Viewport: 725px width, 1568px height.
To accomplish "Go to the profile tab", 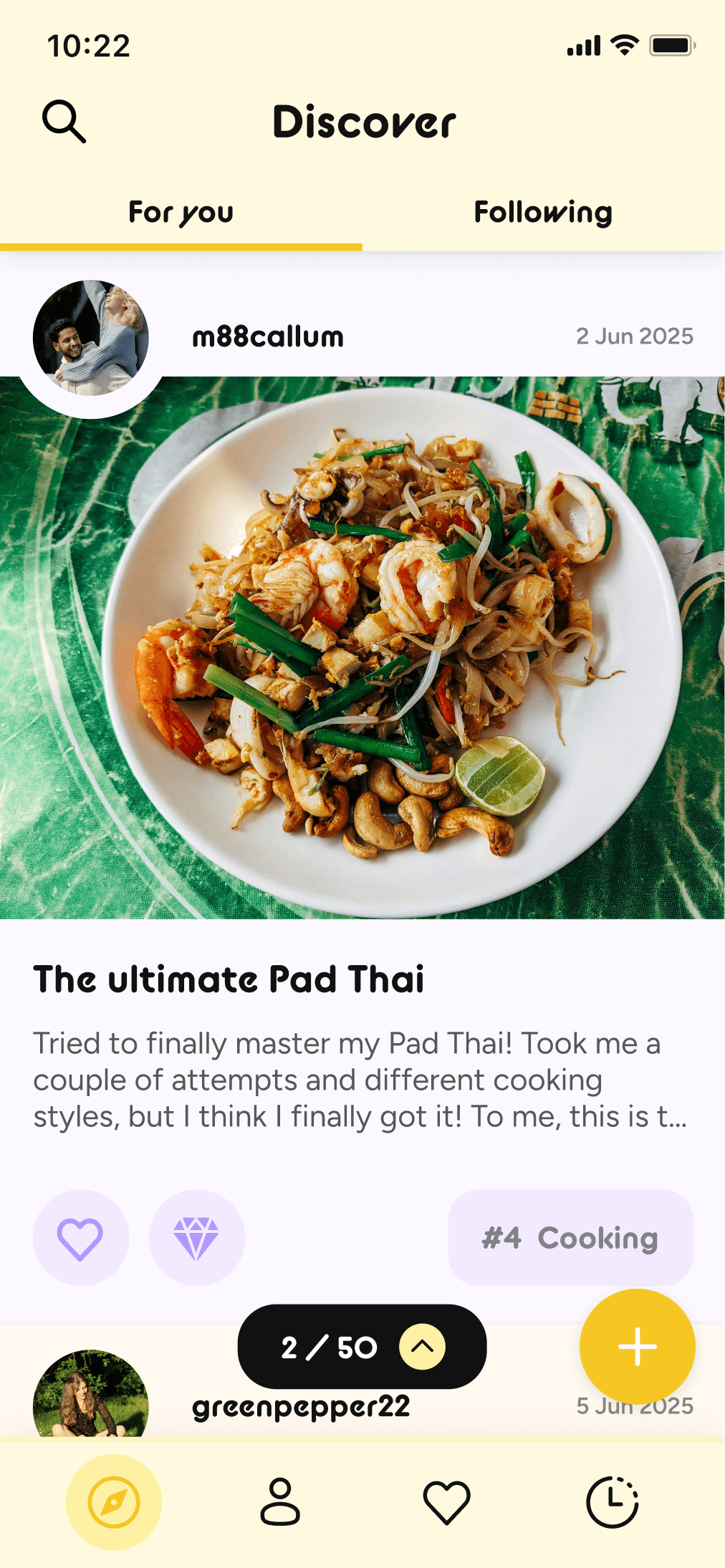I will coord(280,1502).
